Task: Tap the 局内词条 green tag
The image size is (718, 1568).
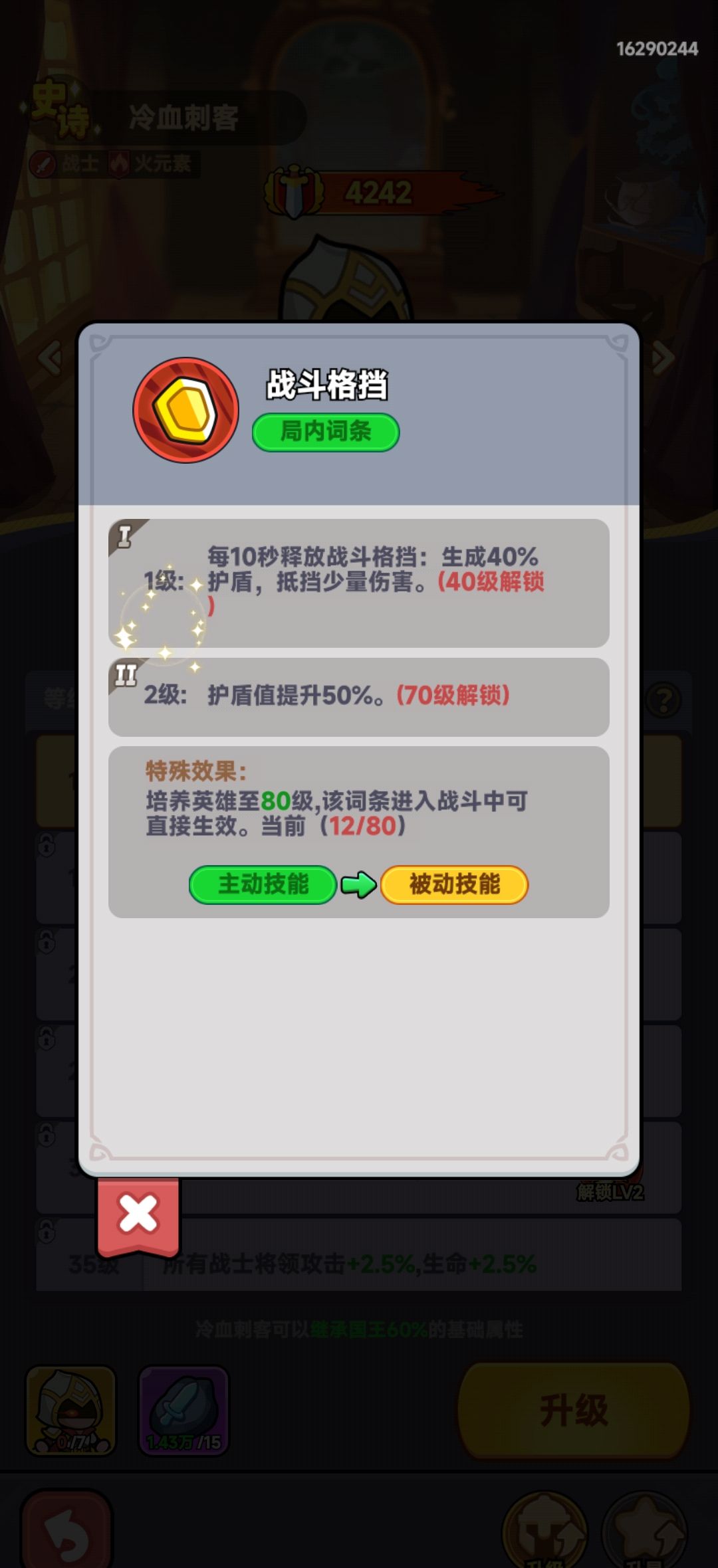Action: [x=326, y=432]
